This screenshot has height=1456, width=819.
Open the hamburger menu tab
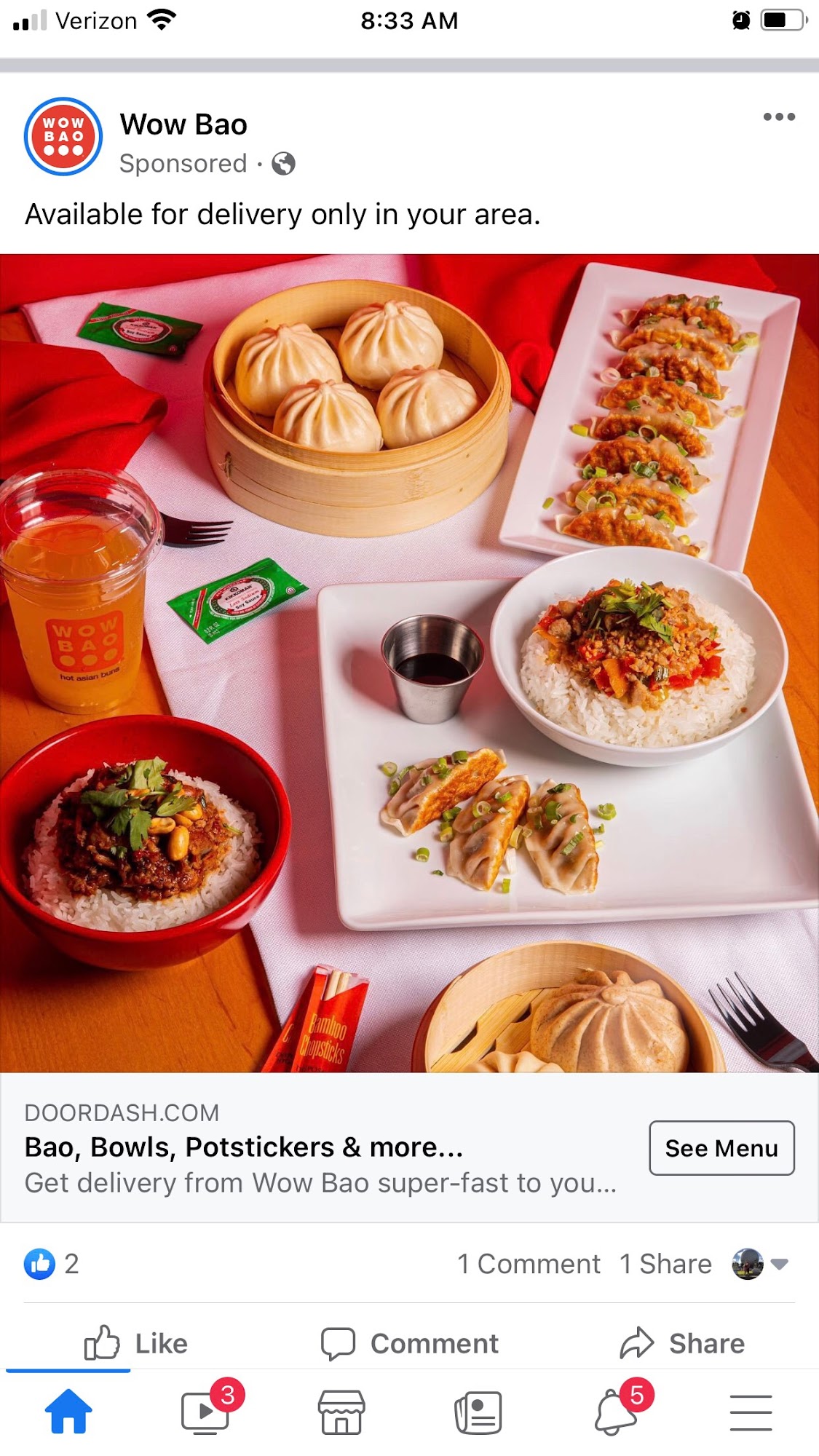point(751,1412)
